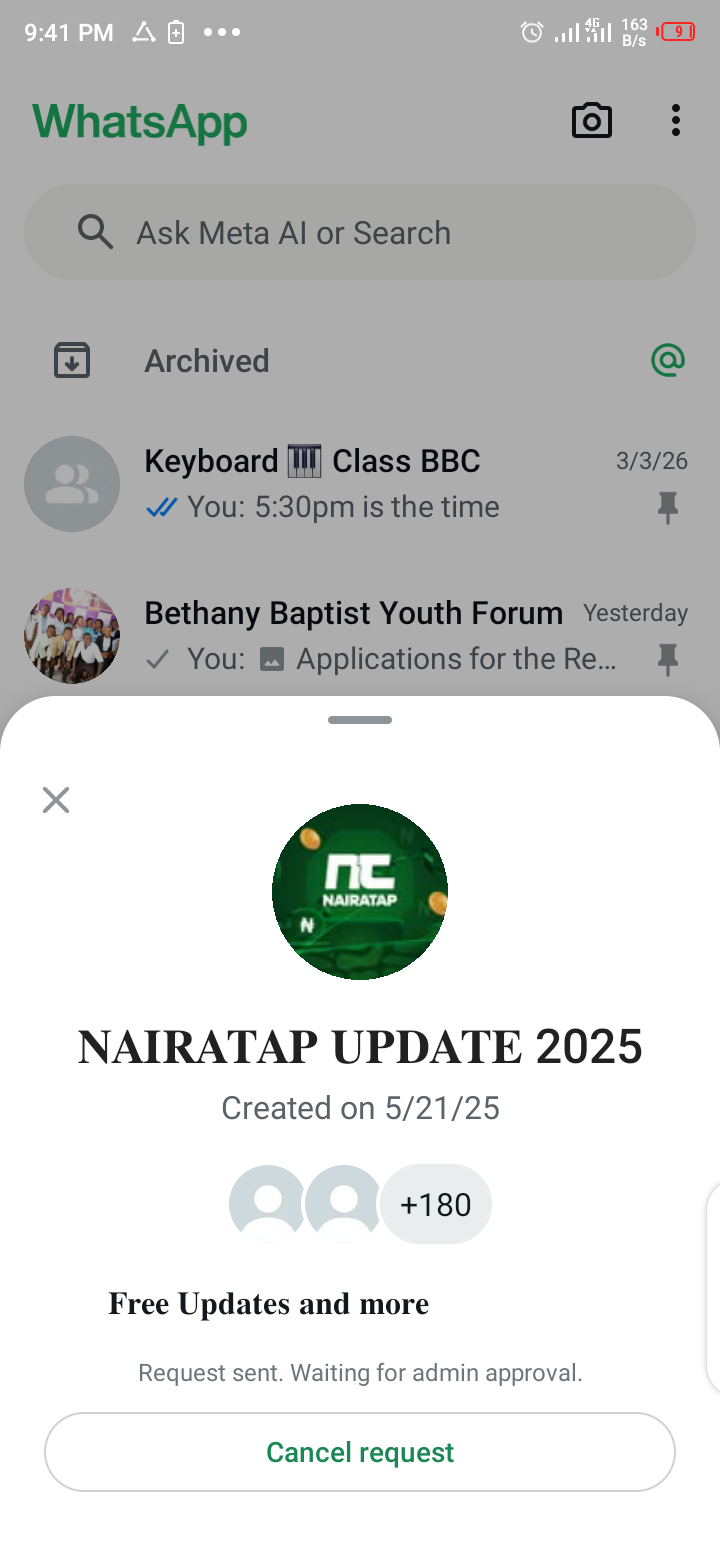Viewport: 720px width, 1548px height.
Task: Open Archived chats
Action: click(207, 361)
